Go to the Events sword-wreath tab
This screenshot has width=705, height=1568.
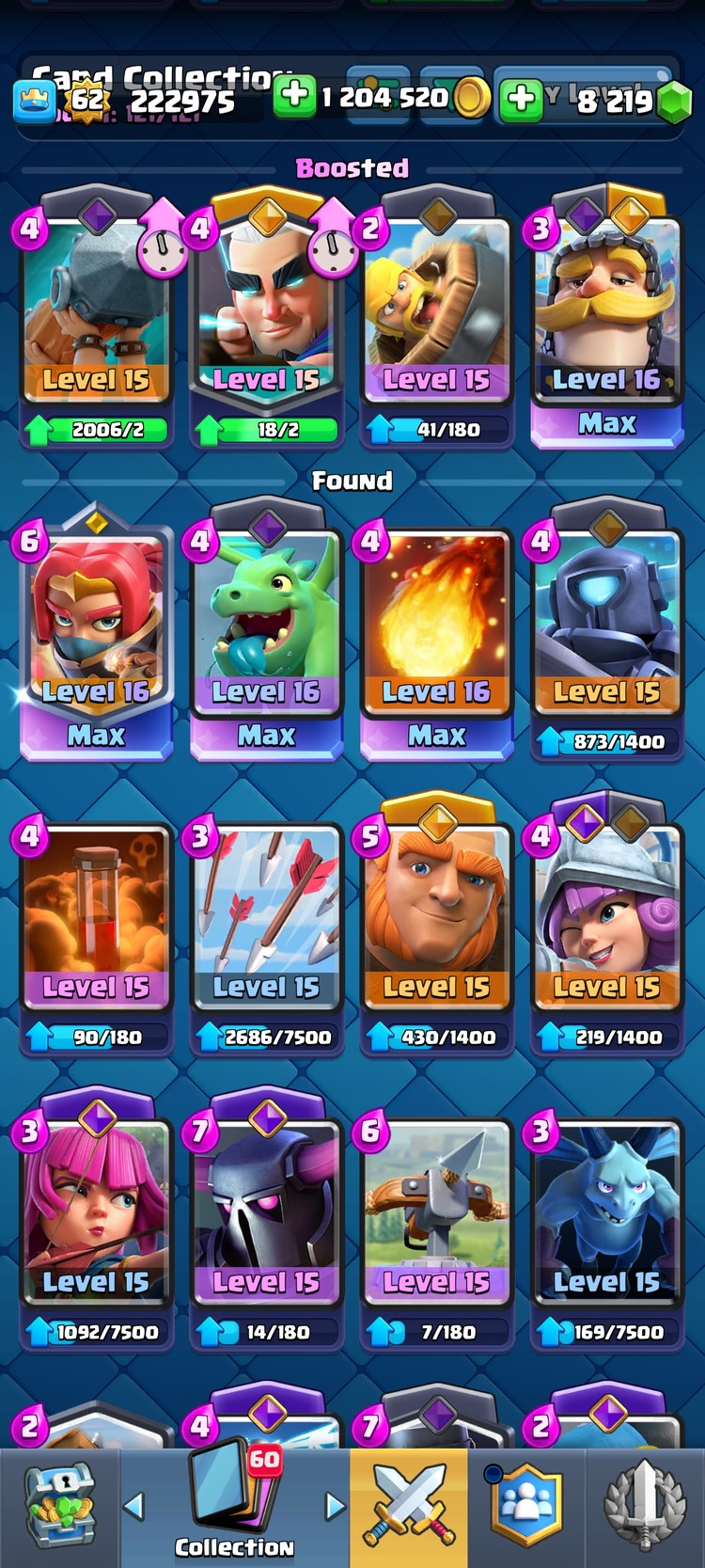645,1507
